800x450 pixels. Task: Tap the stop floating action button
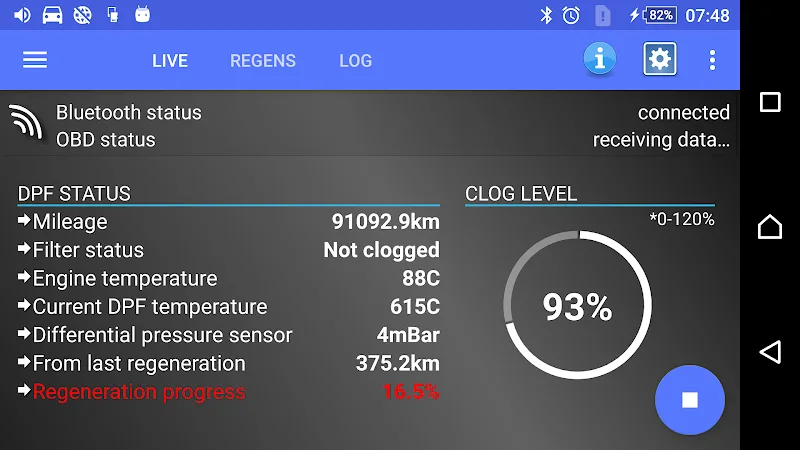click(689, 400)
